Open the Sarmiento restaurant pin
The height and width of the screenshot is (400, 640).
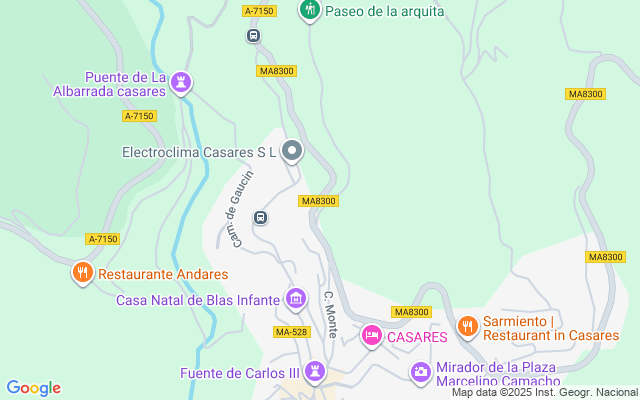pos(468,327)
